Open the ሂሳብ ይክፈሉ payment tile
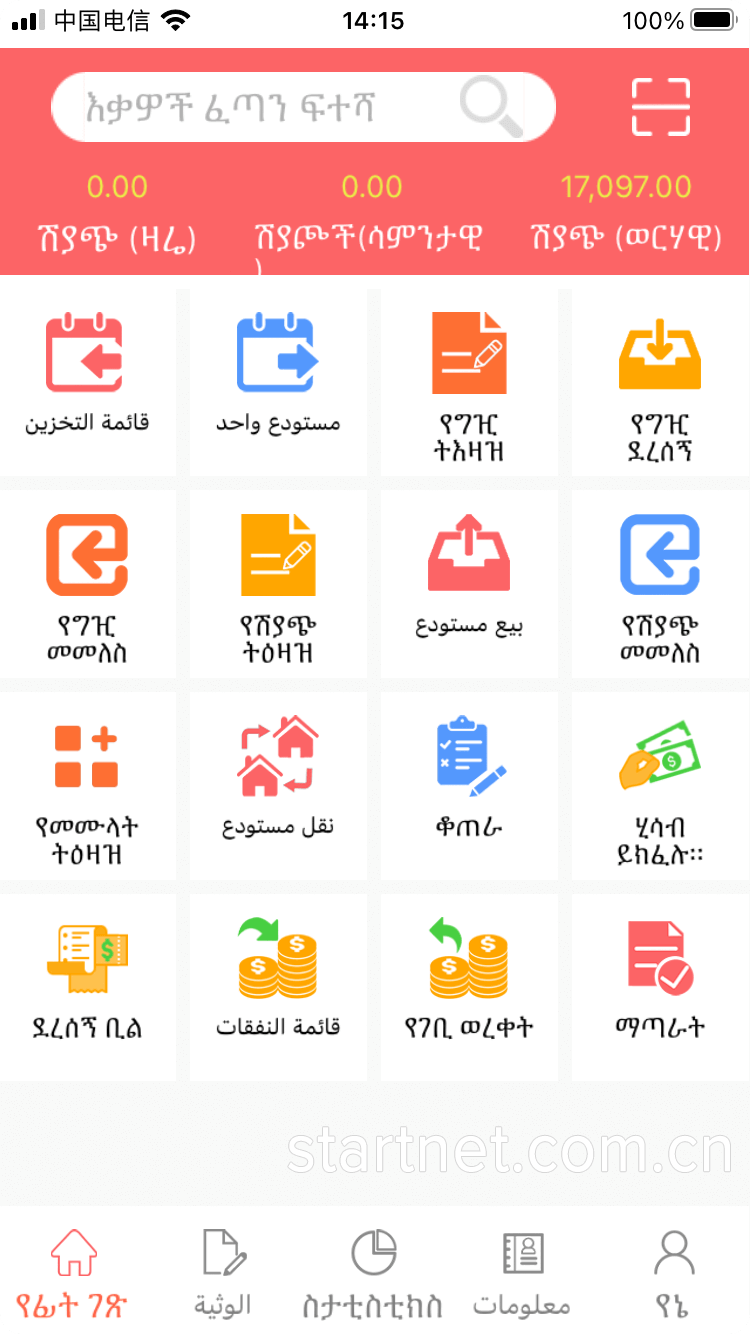The height and width of the screenshot is (1334, 750). pyautogui.click(x=660, y=787)
